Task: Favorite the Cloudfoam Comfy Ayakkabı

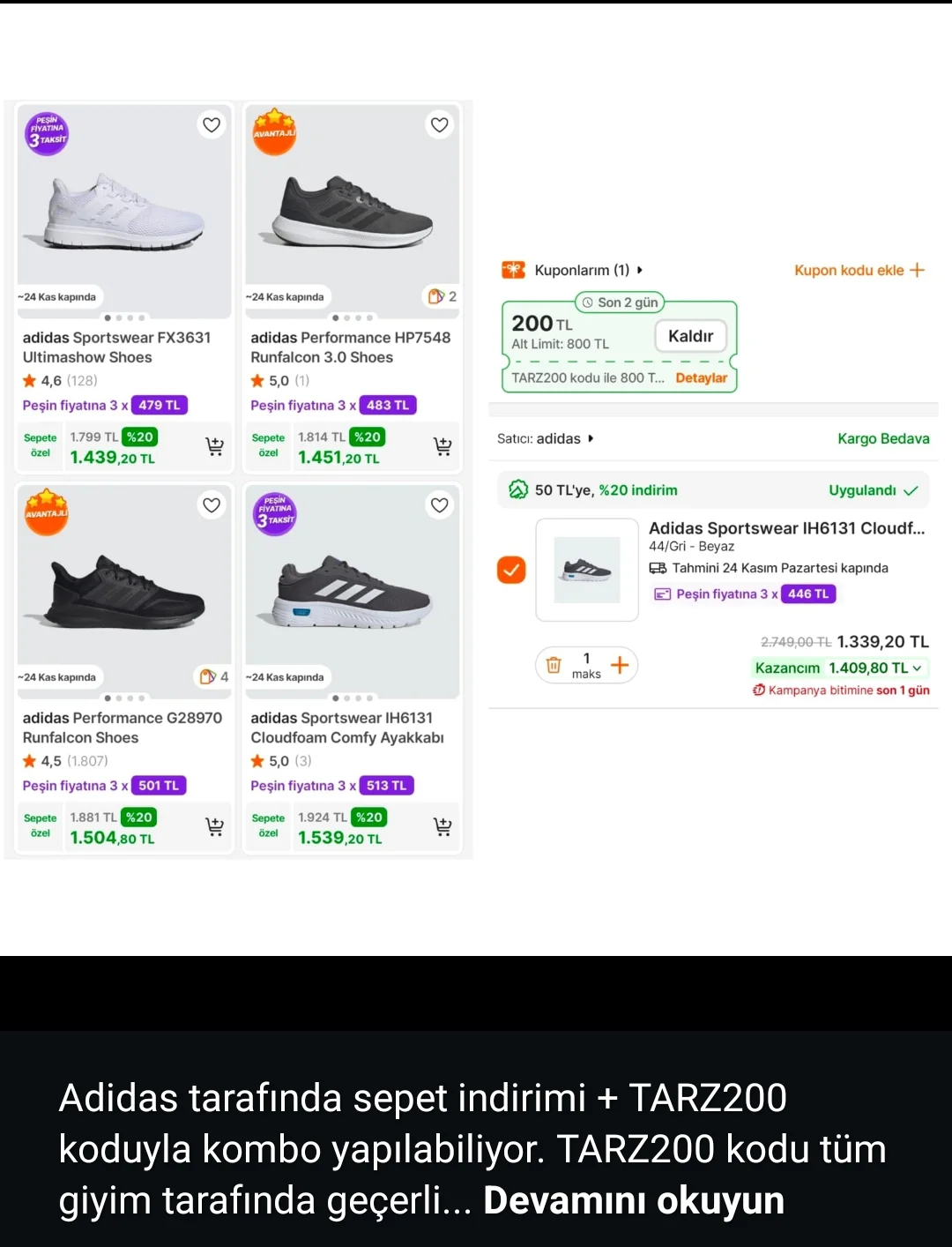Action: click(x=439, y=505)
